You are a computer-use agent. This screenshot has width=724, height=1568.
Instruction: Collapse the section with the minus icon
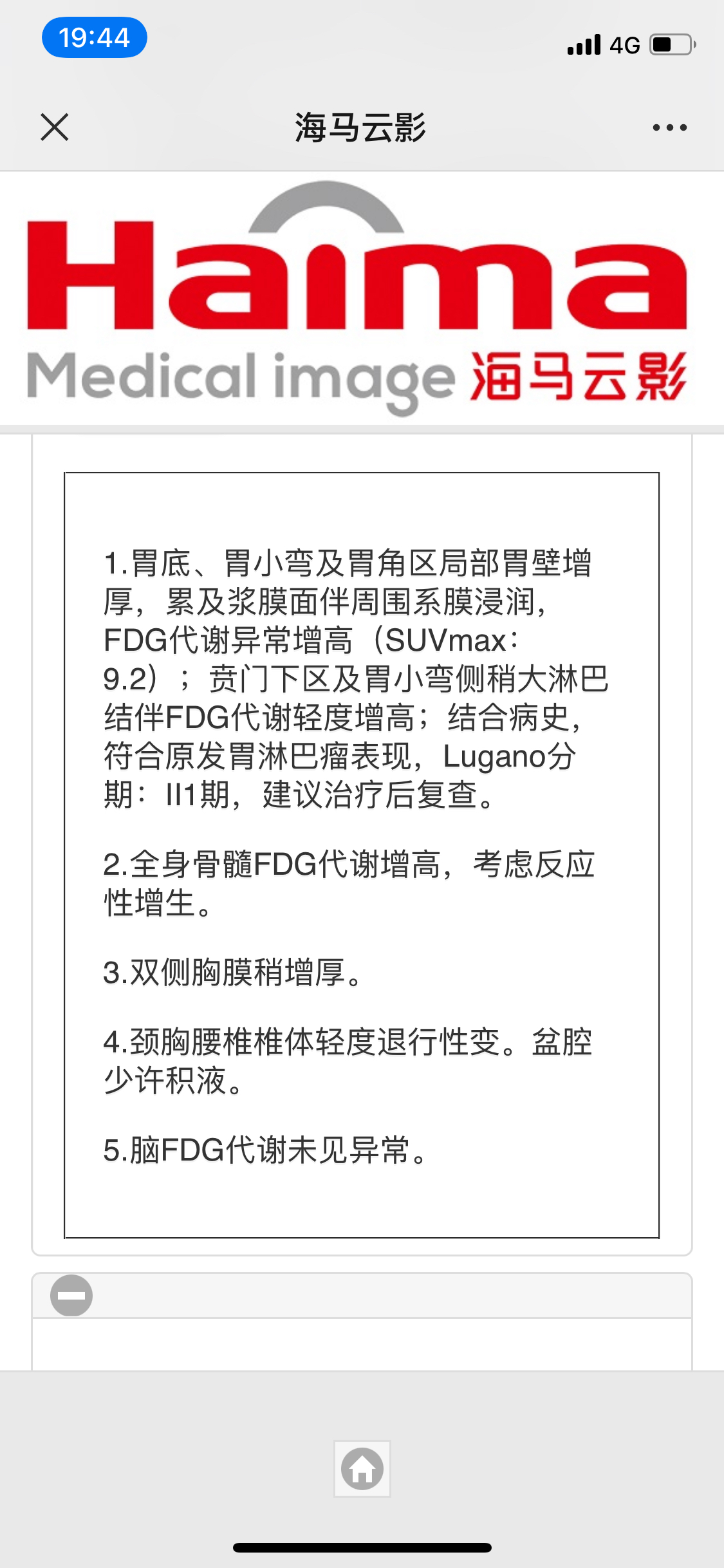[71, 1295]
